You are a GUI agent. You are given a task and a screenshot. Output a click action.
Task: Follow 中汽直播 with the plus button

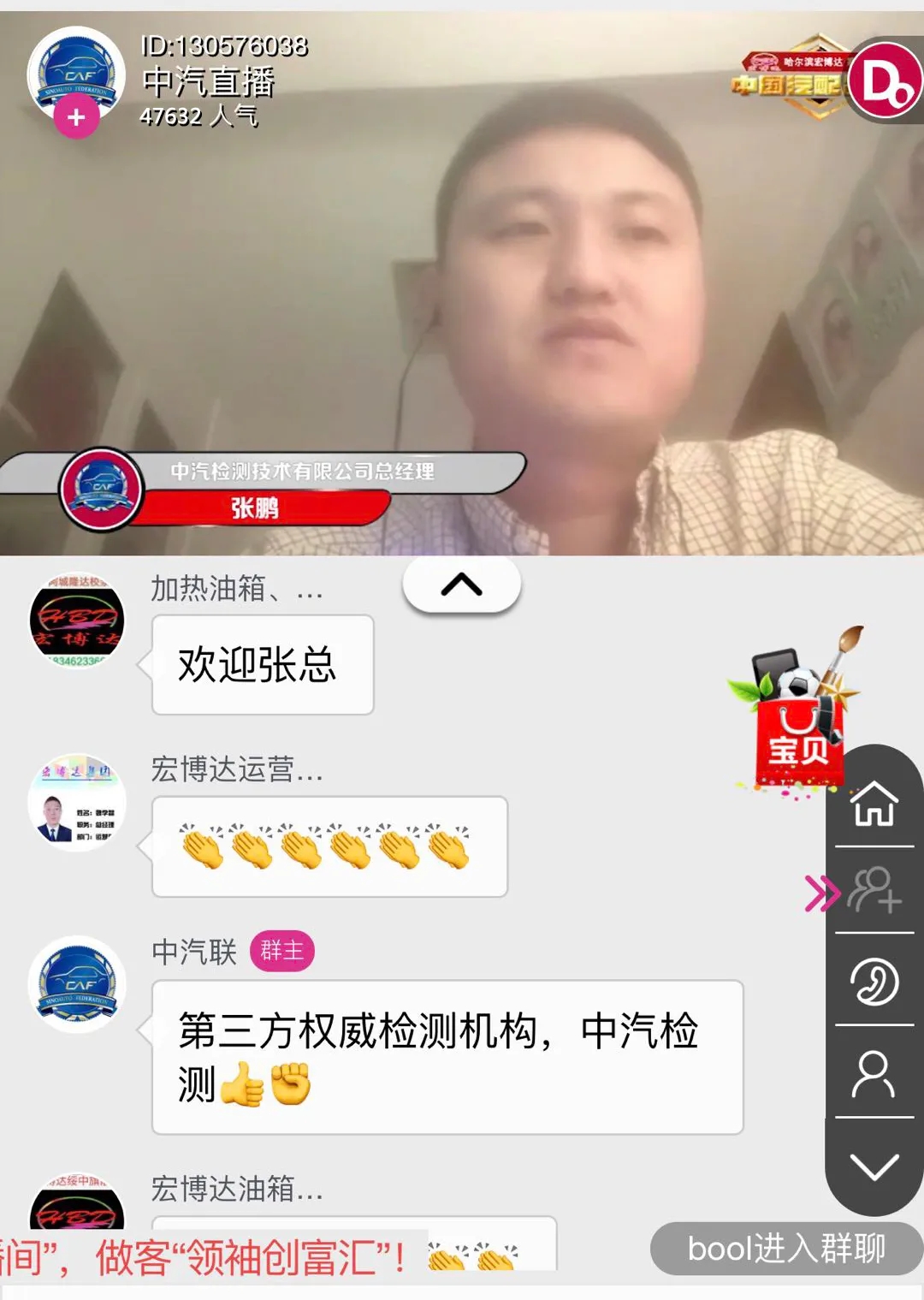coord(76,117)
